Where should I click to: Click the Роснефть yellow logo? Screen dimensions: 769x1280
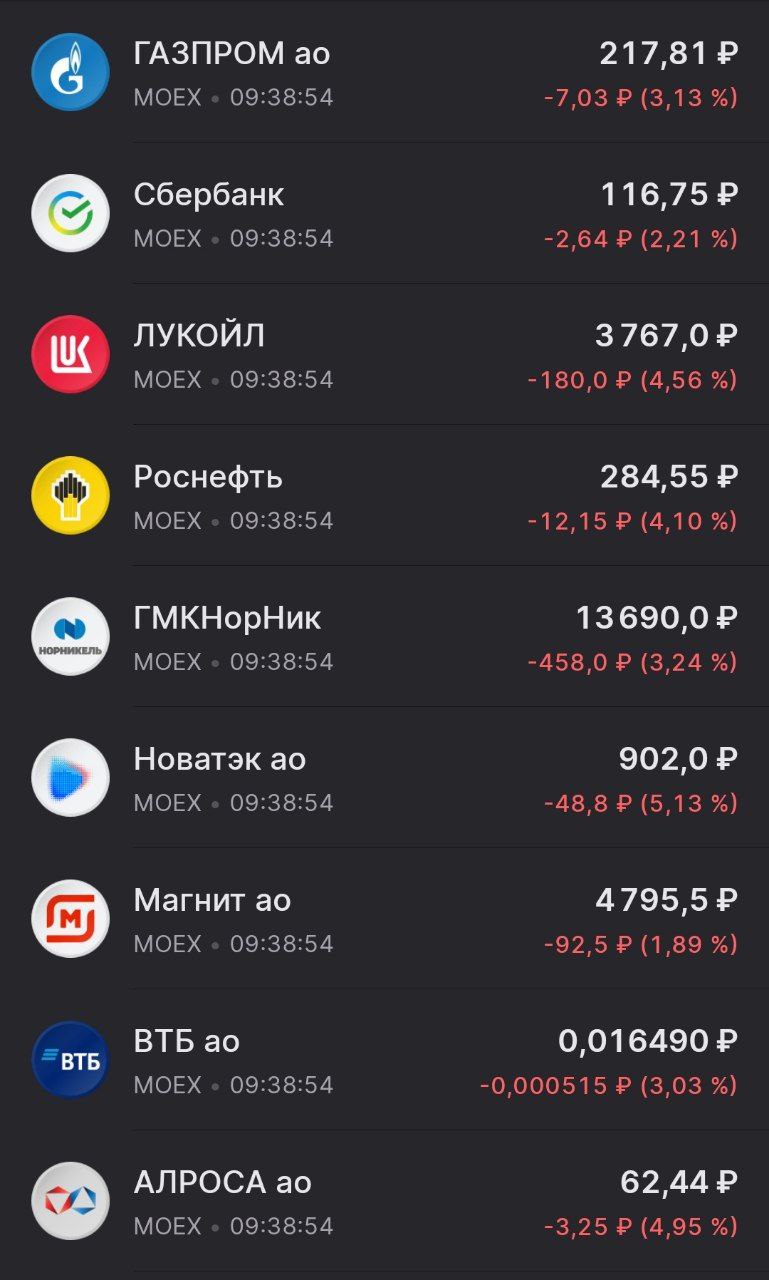(70, 495)
